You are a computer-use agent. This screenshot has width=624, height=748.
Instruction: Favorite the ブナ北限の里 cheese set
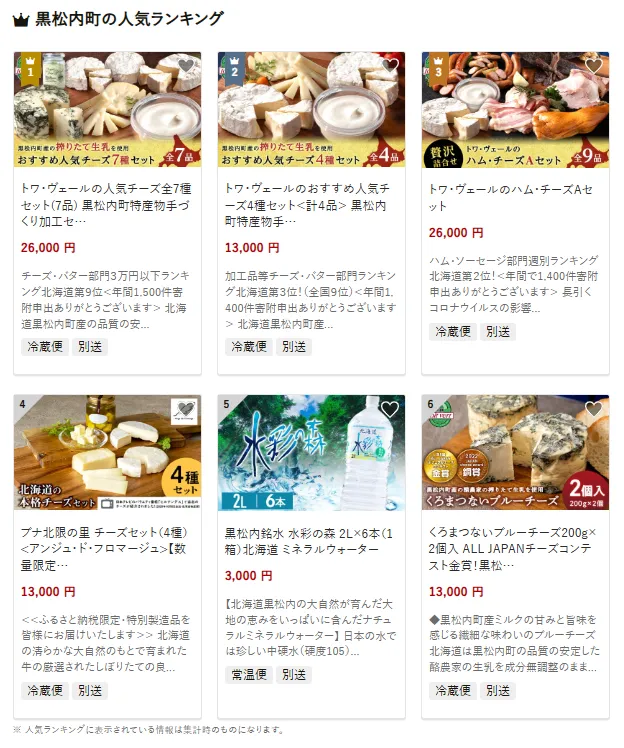point(186,409)
